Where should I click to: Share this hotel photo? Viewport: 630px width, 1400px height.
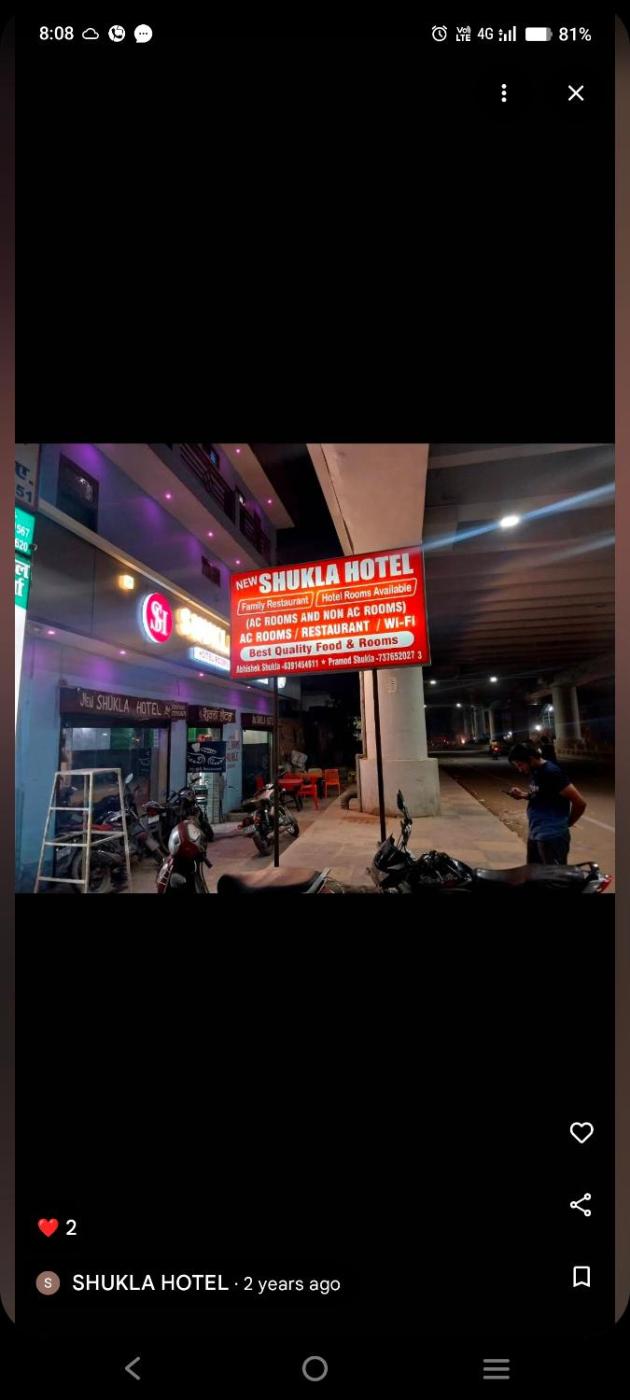pos(581,1204)
